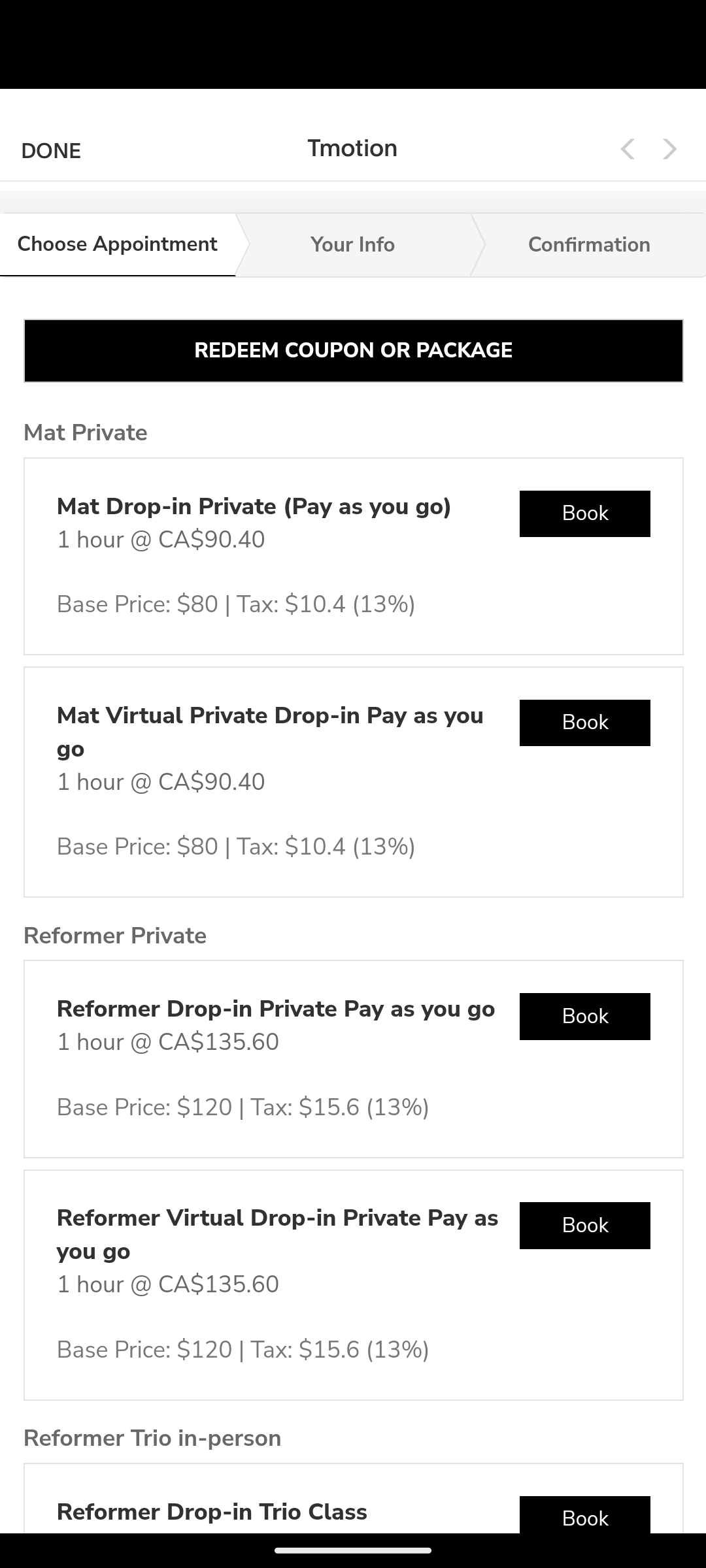Viewport: 706px width, 1568px height.
Task: Go forward using the right chevron
Action: click(669, 149)
